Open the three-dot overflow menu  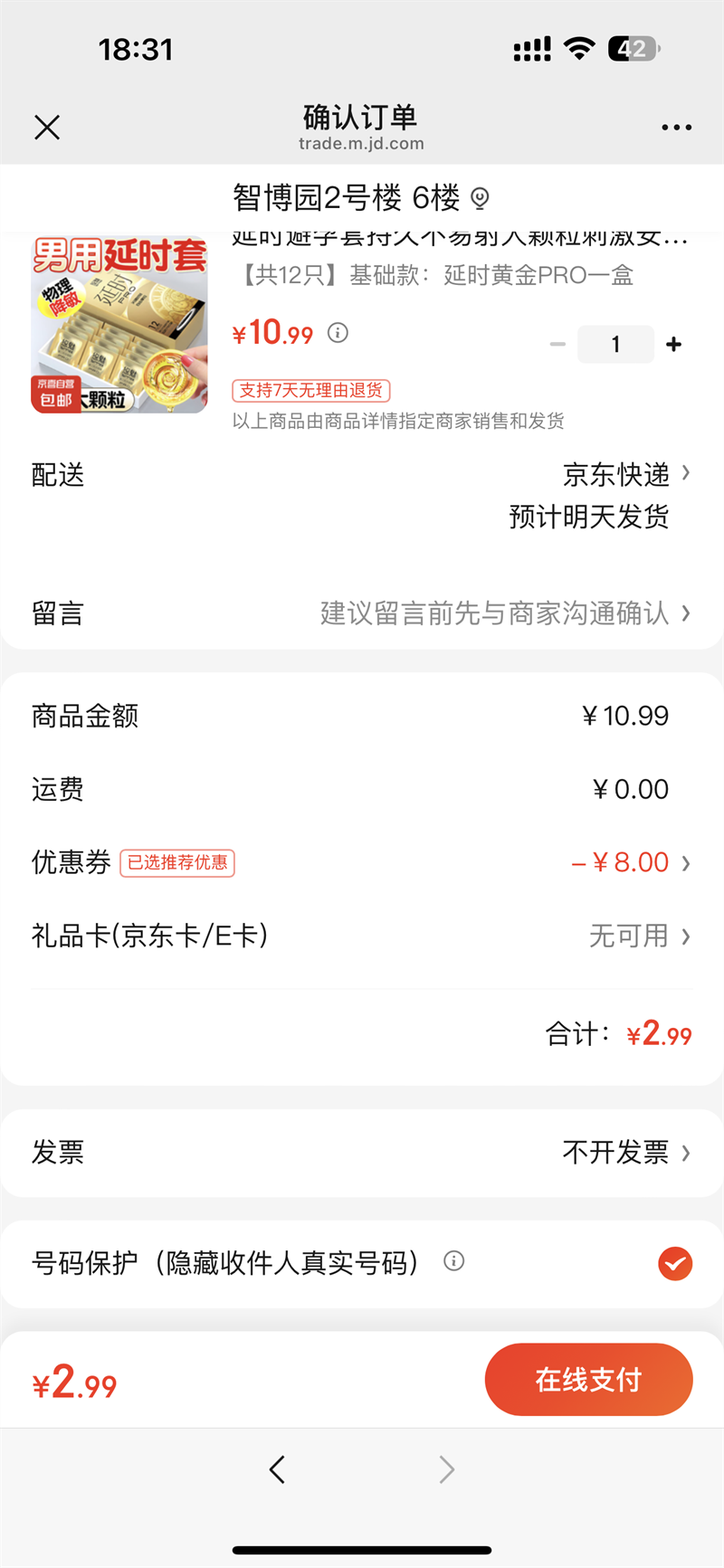(676, 128)
